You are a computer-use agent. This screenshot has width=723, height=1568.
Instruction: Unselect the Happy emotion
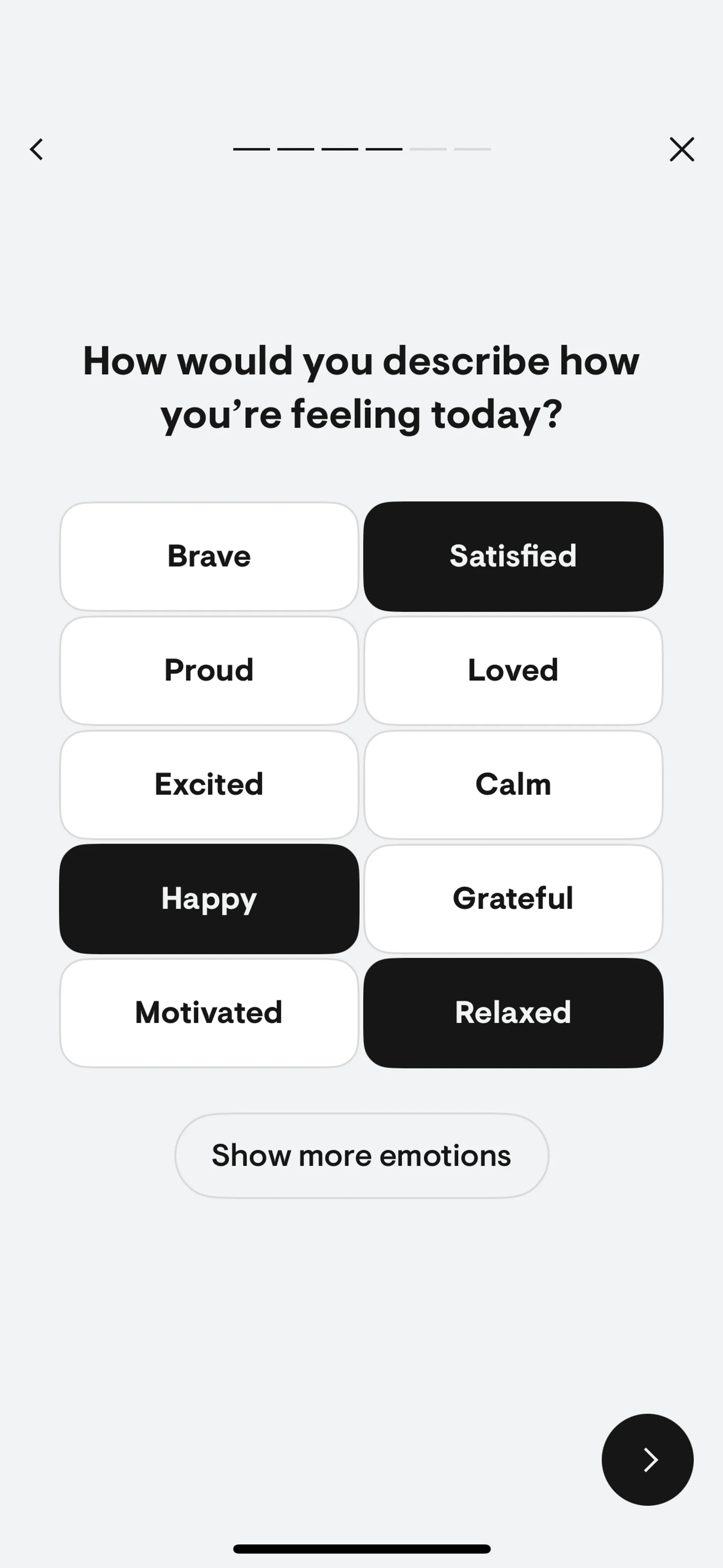point(209,899)
